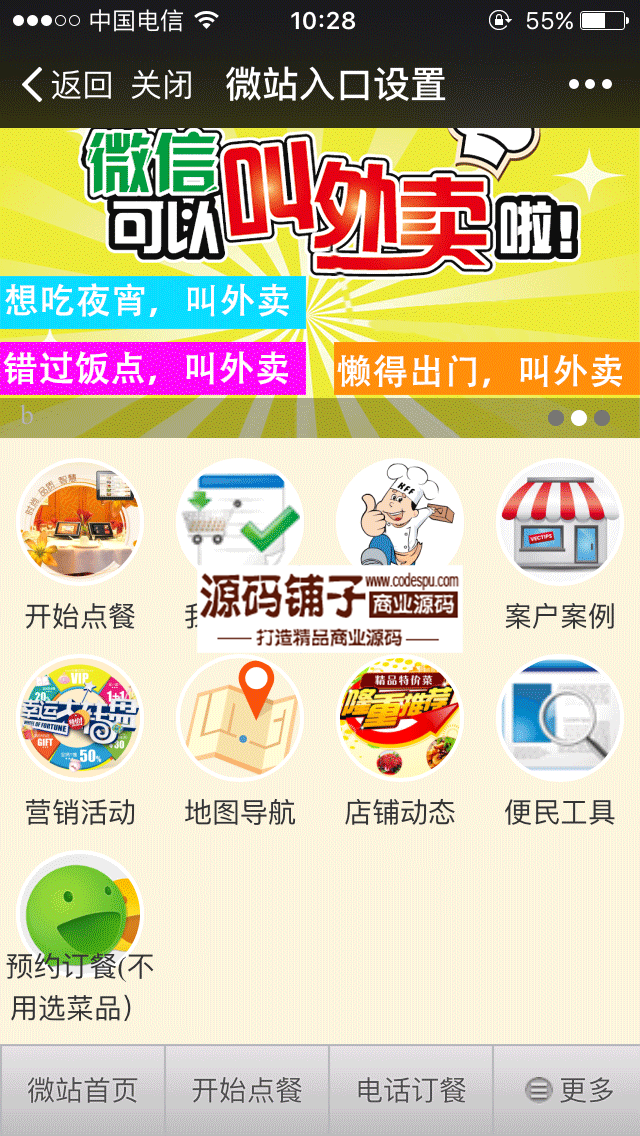Close the page with 关闭
Screen dimensions: 640x1136
161,85
